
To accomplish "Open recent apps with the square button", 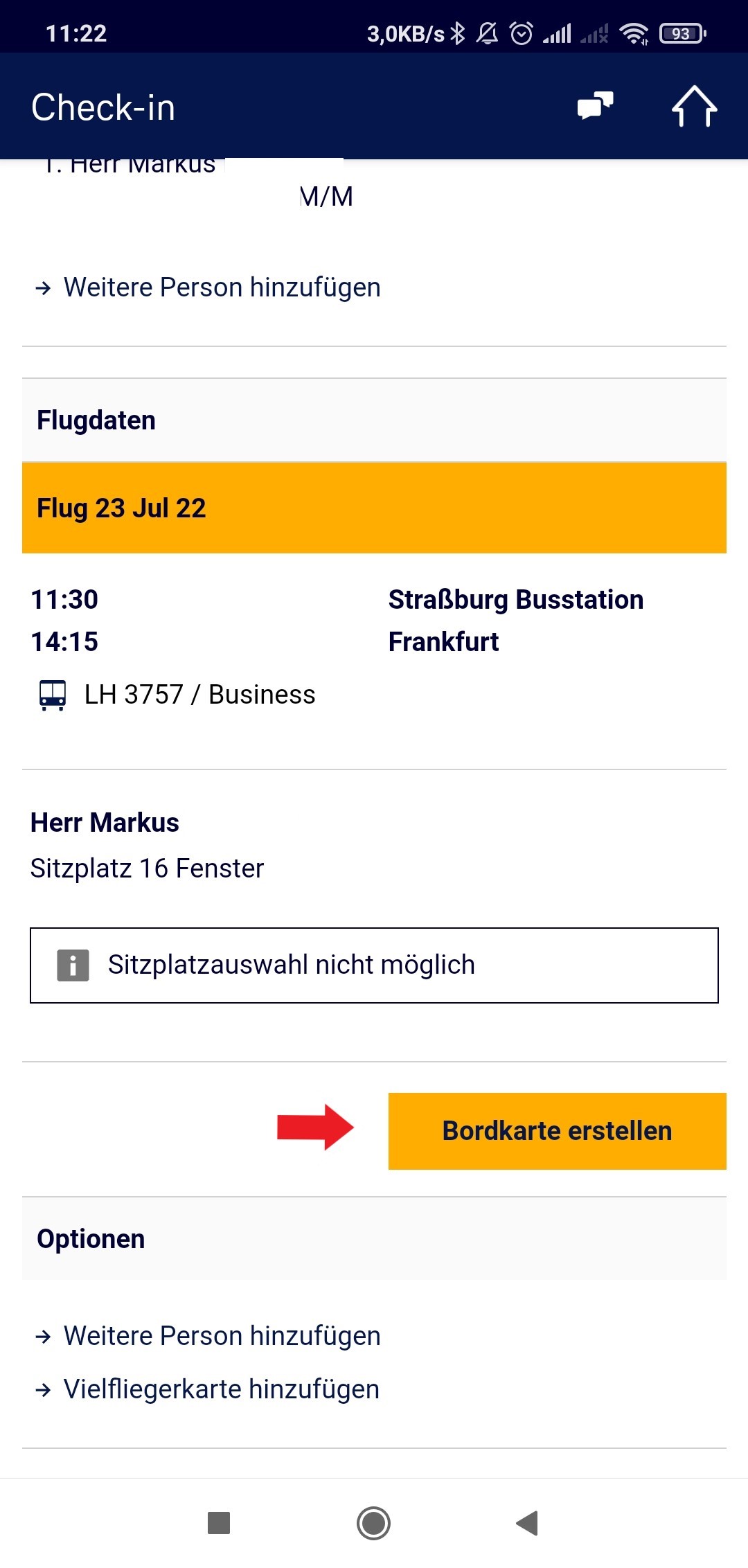I will [219, 1523].
